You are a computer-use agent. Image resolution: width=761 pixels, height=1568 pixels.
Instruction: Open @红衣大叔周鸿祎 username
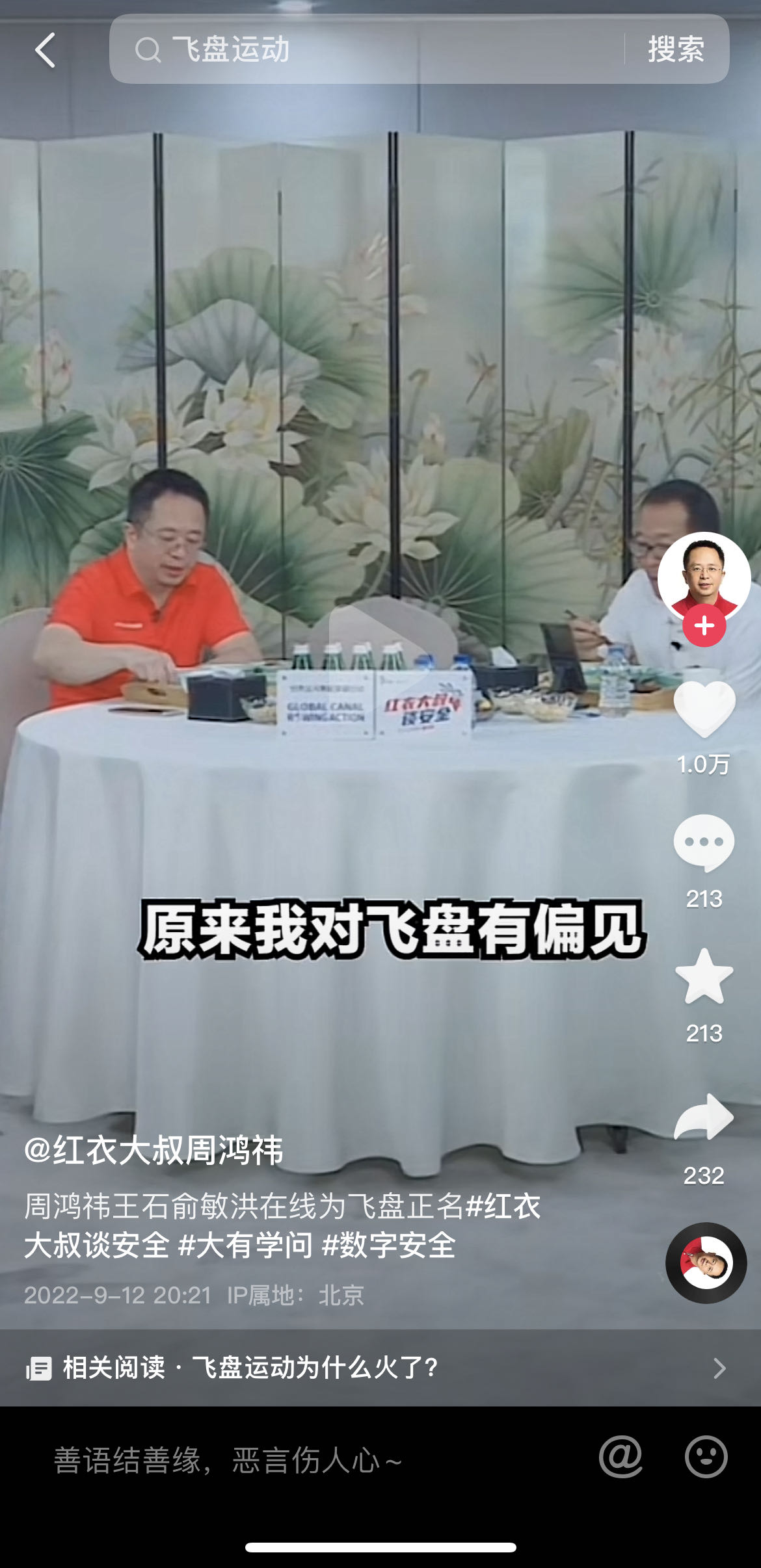coord(154,1150)
